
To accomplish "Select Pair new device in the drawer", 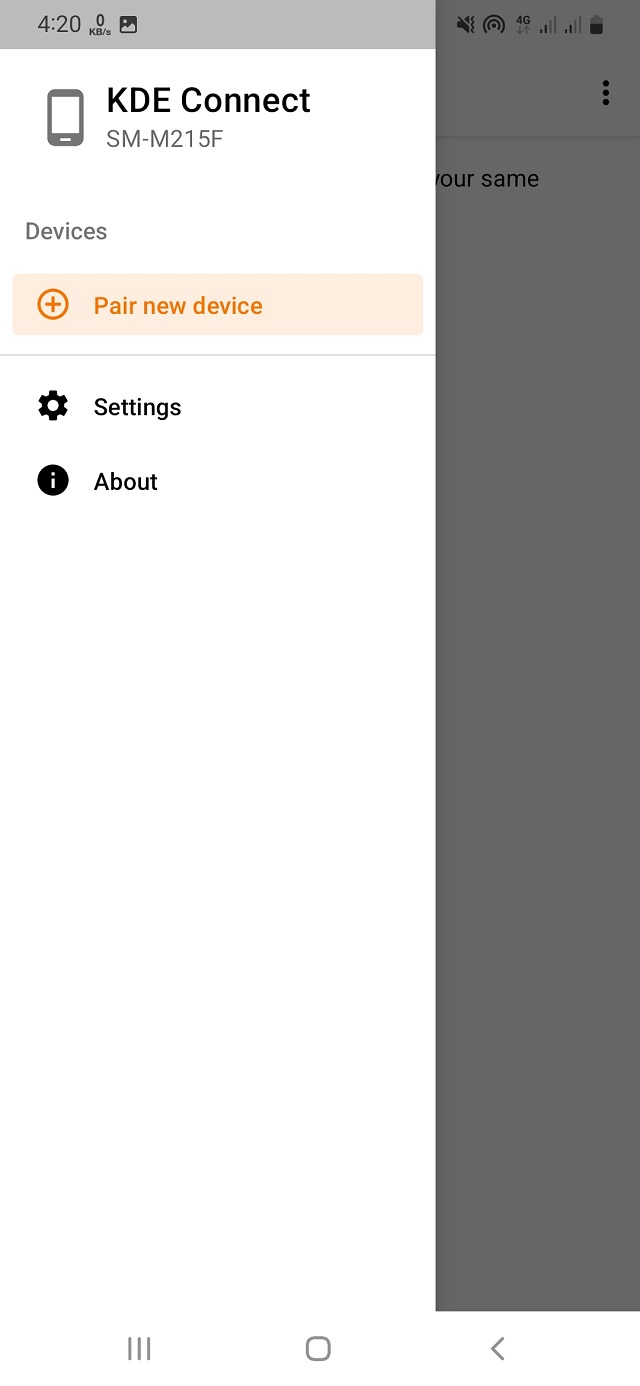I will point(217,305).
